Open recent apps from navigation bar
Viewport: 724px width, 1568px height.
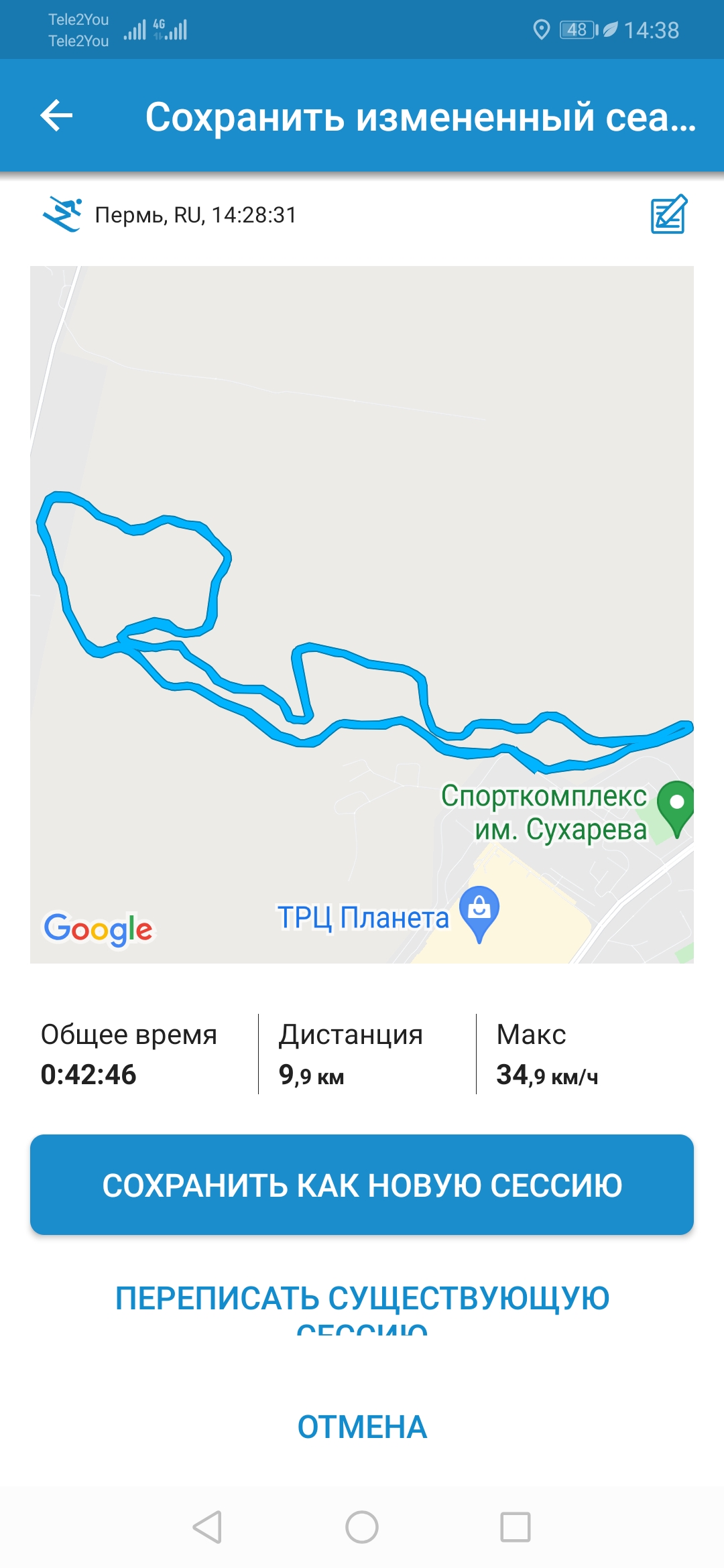click(516, 1527)
